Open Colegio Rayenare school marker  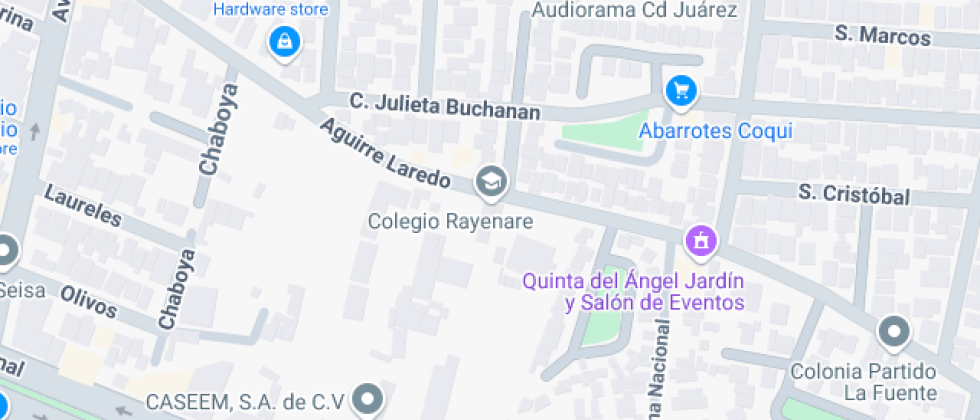pyautogui.click(x=491, y=181)
